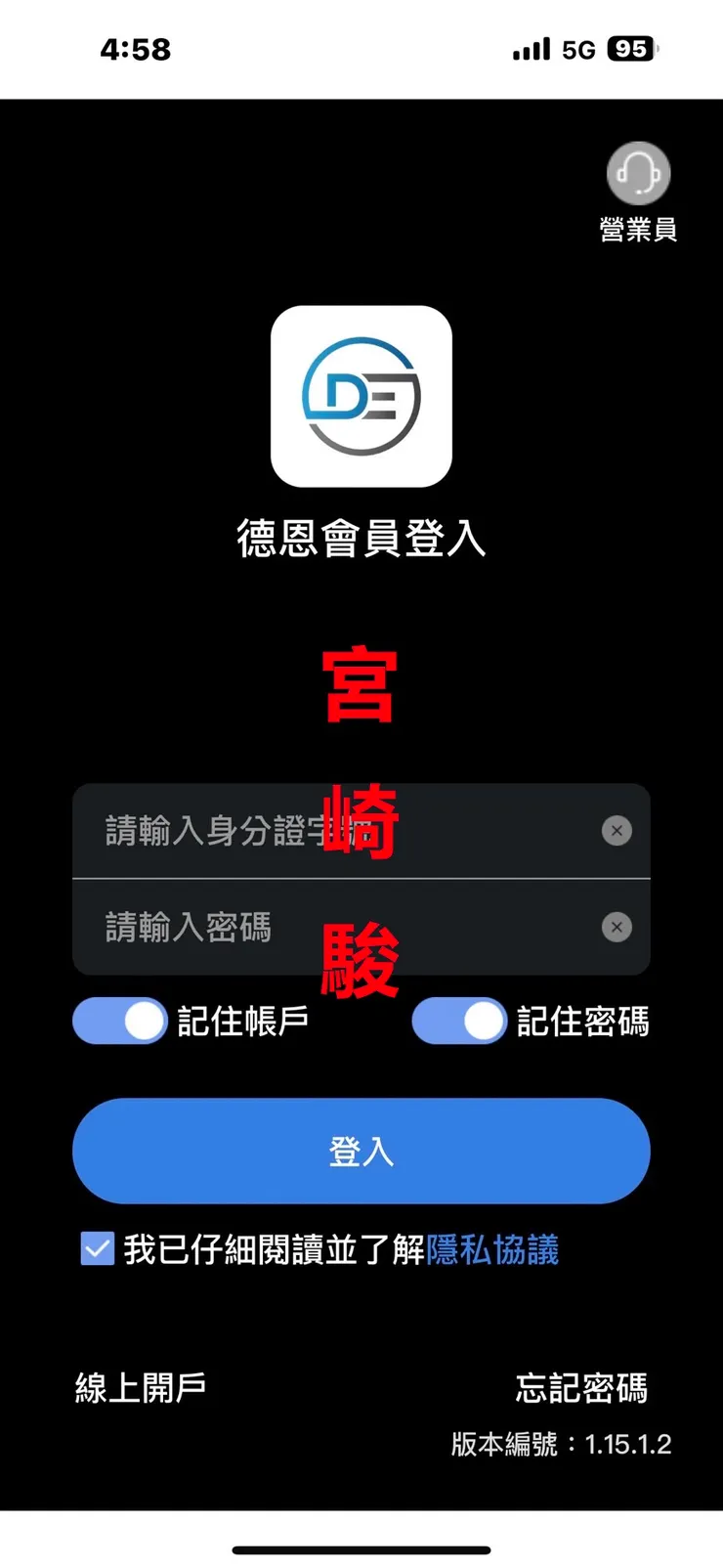
Task: Open the 隱私協議 privacy policy link
Action: (493, 1249)
